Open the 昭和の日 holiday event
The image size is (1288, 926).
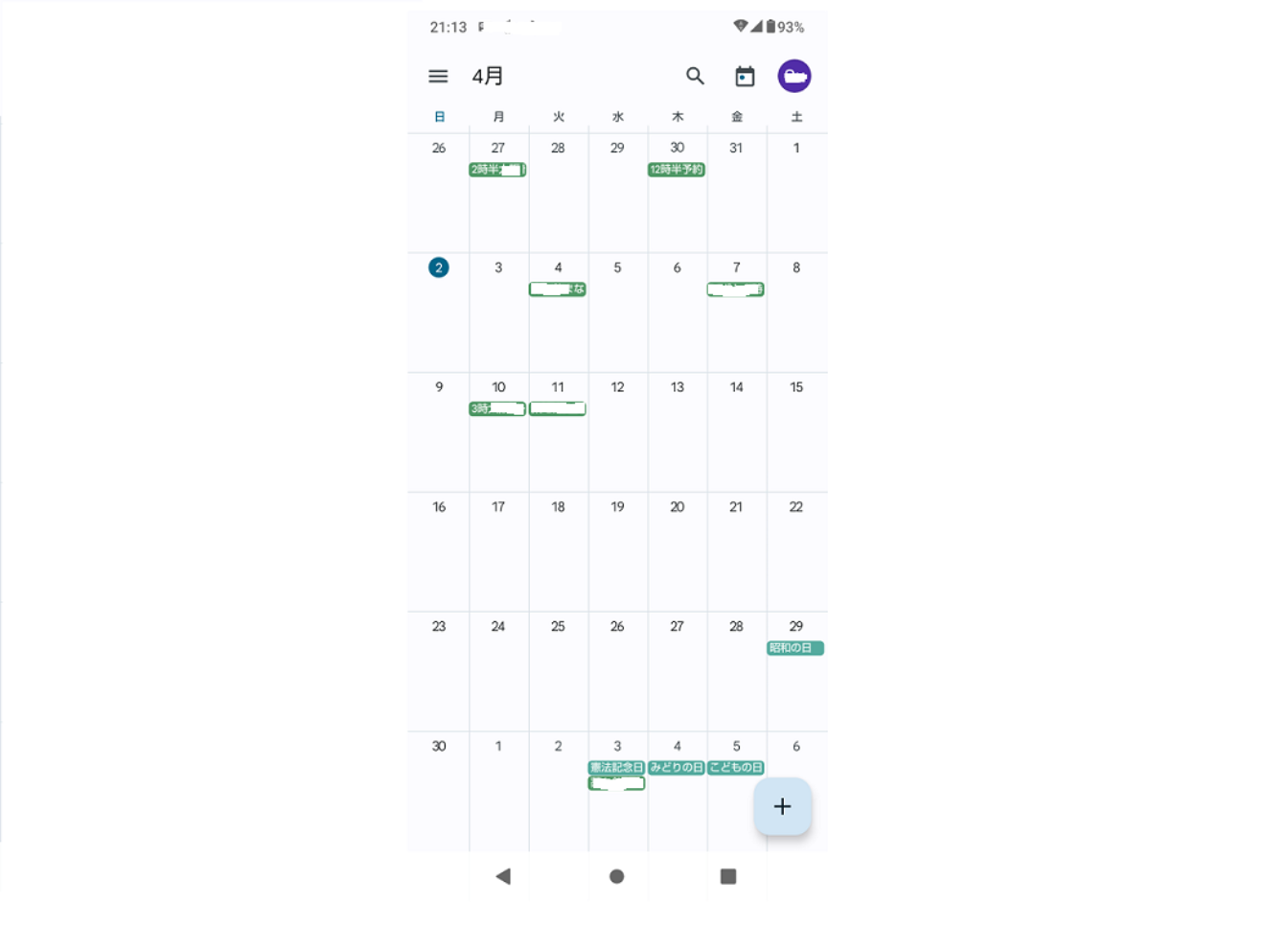pyautogui.click(x=794, y=648)
